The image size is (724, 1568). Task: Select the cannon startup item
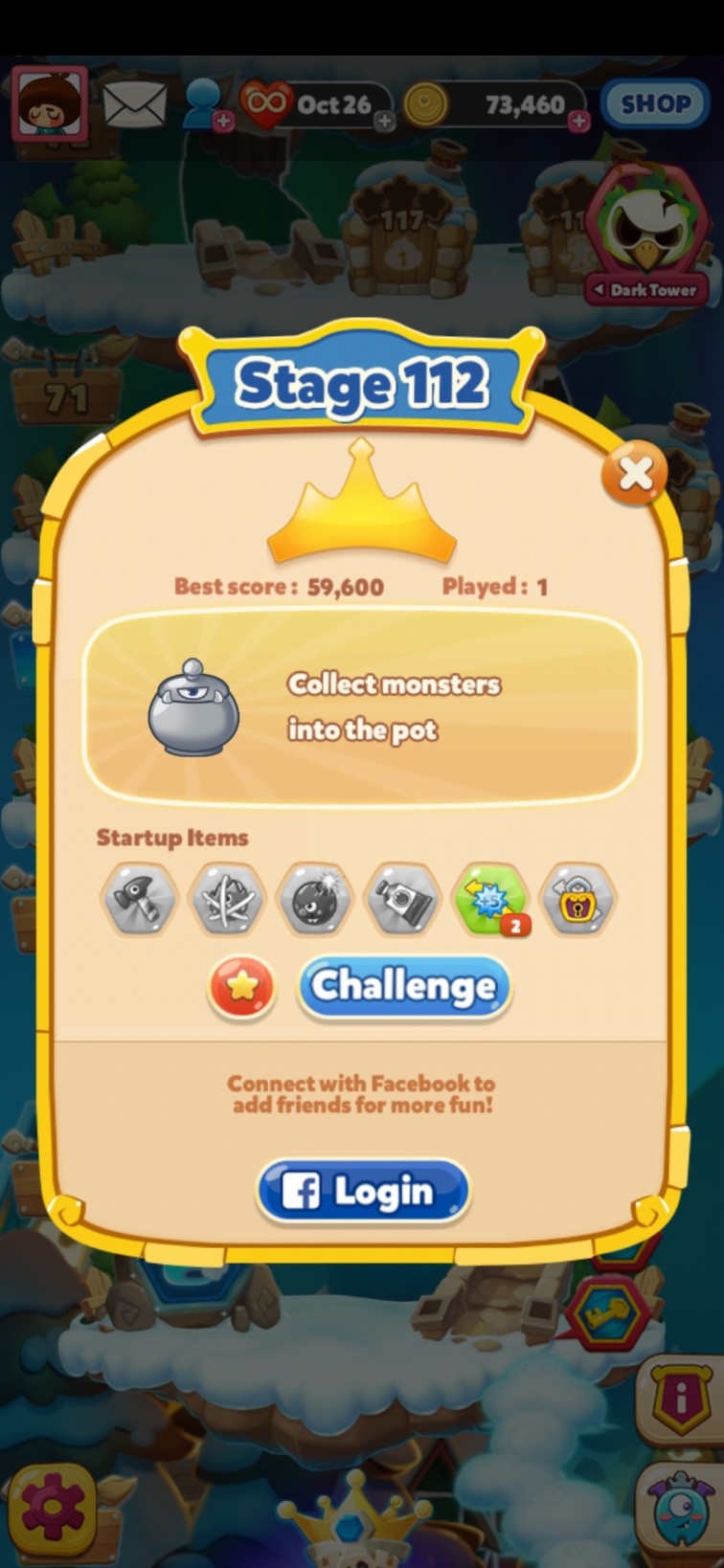[402, 899]
